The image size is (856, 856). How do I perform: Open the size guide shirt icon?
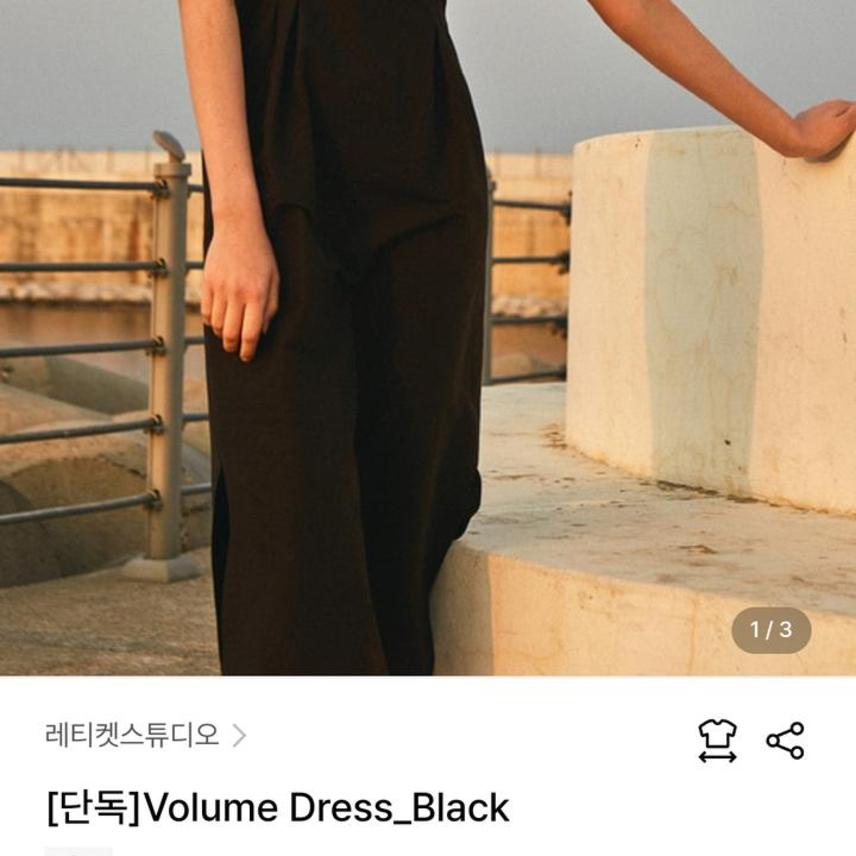click(x=717, y=740)
